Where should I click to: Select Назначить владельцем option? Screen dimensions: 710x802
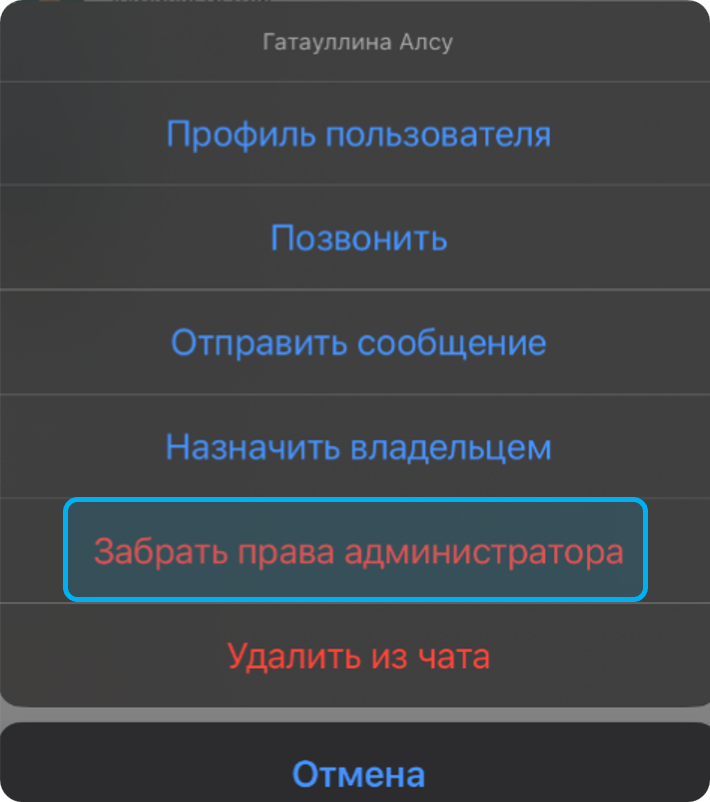tap(358, 447)
